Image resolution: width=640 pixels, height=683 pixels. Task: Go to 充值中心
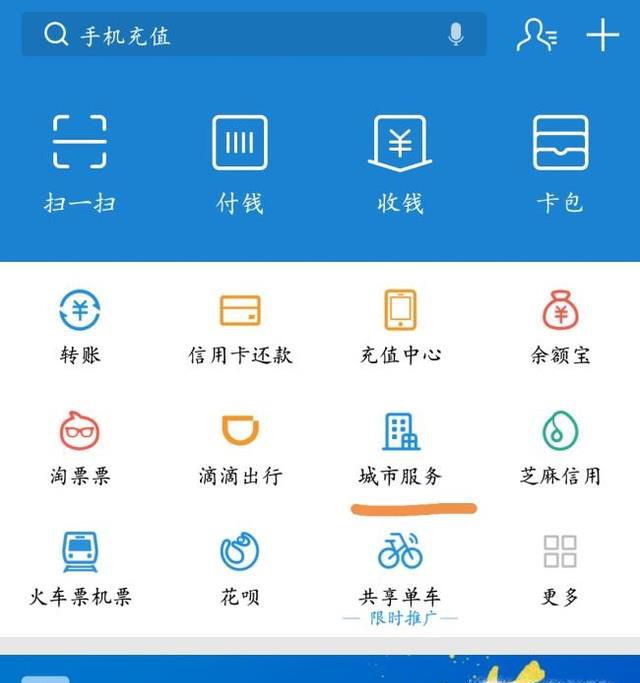[x=400, y=326]
